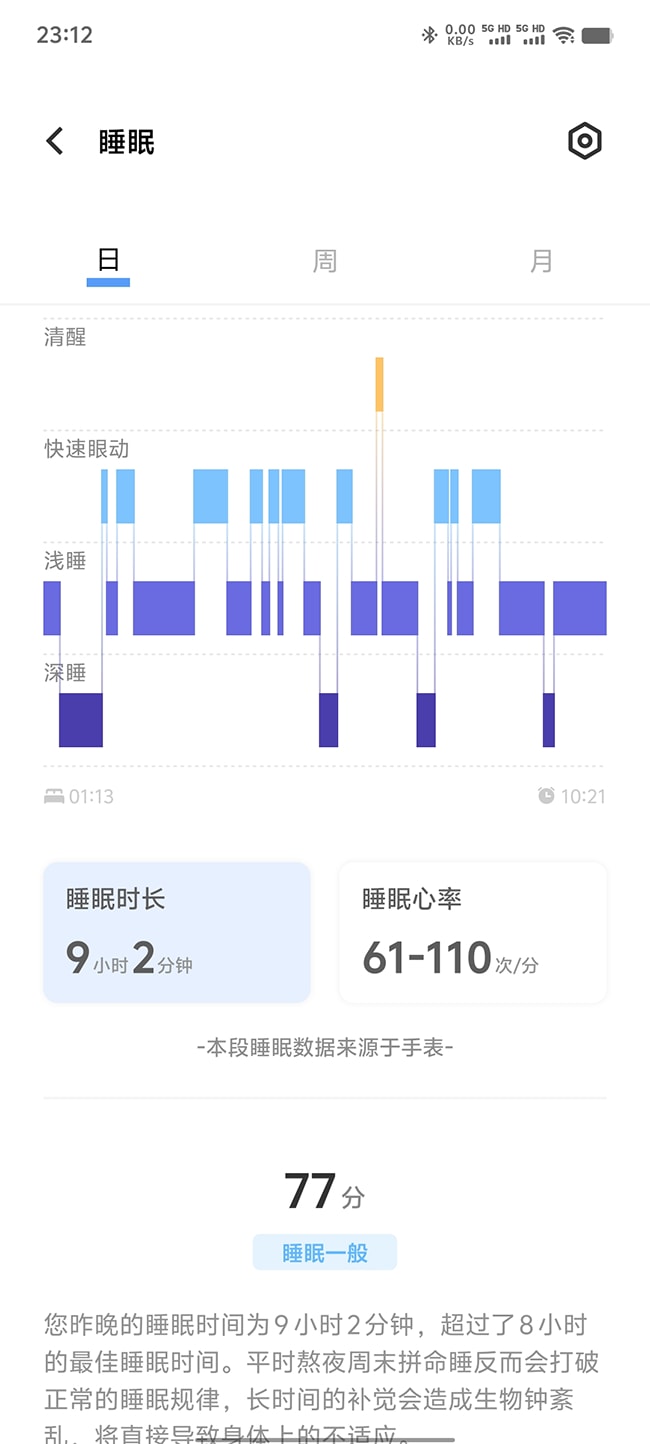Open the 睡眠心率 card

click(x=473, y=932)
